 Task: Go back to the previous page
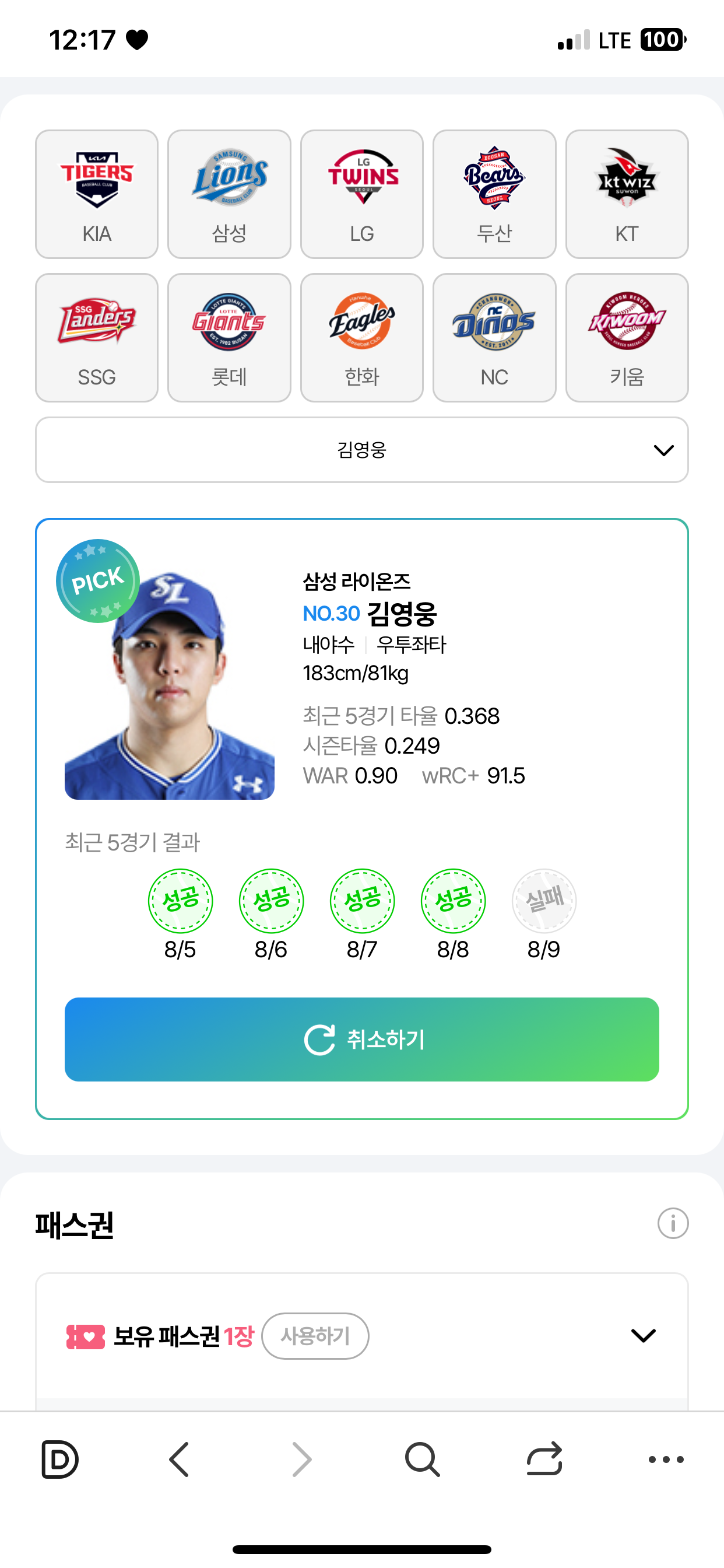[180, 1459]
